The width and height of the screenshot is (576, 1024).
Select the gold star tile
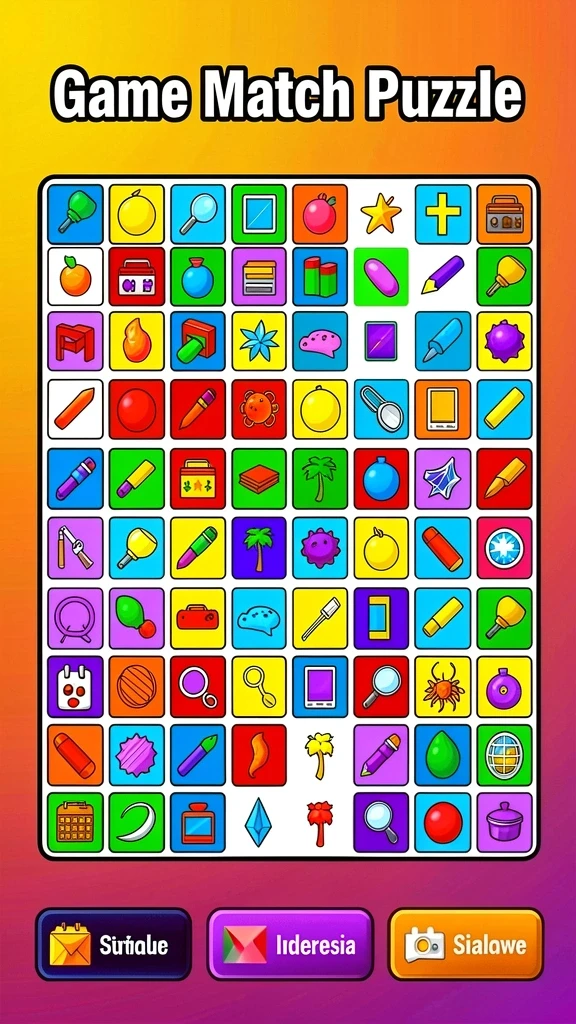381,214
